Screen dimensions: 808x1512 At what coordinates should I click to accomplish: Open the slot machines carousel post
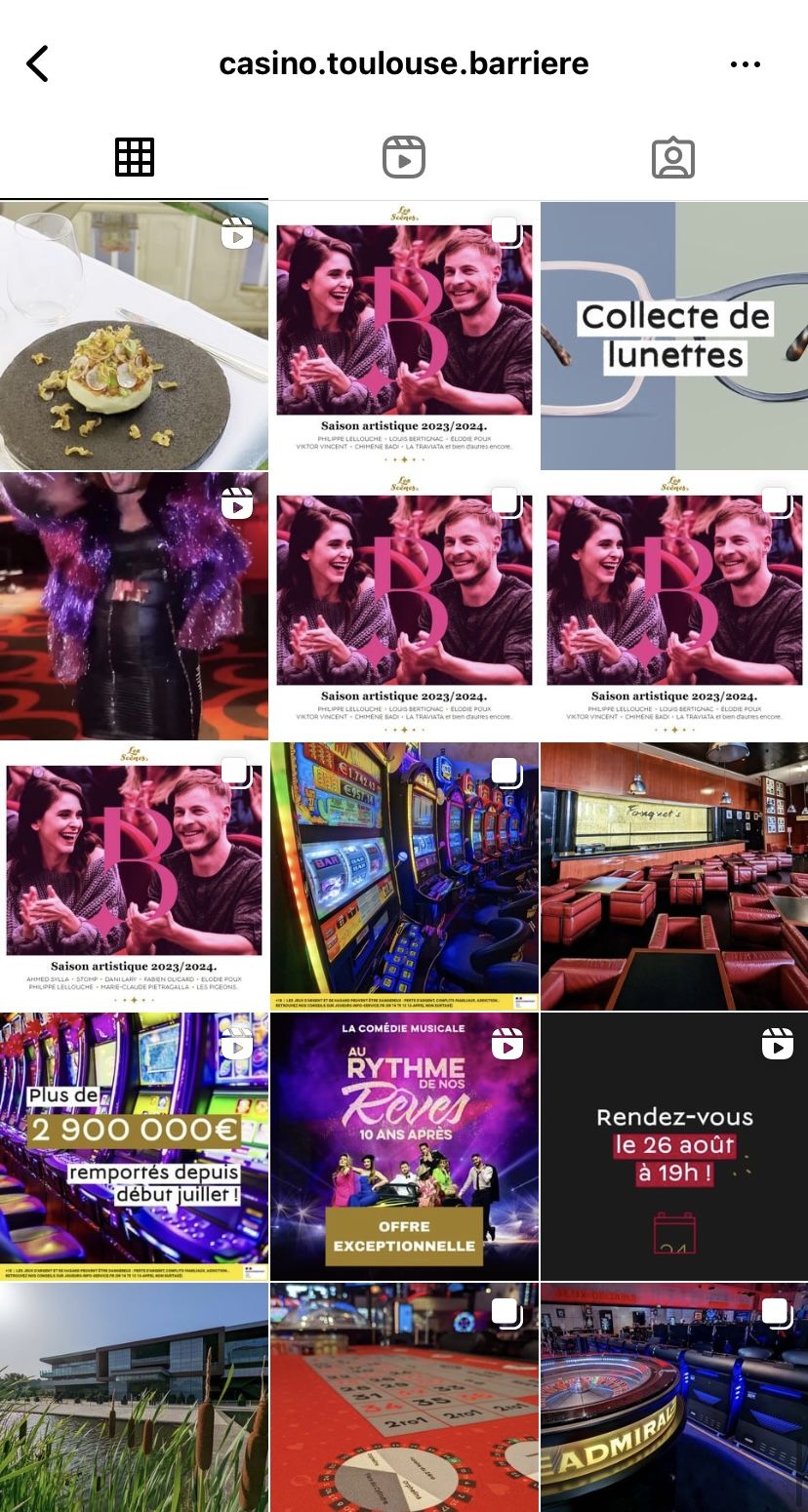pyautogui.click(x=404, y=876)
